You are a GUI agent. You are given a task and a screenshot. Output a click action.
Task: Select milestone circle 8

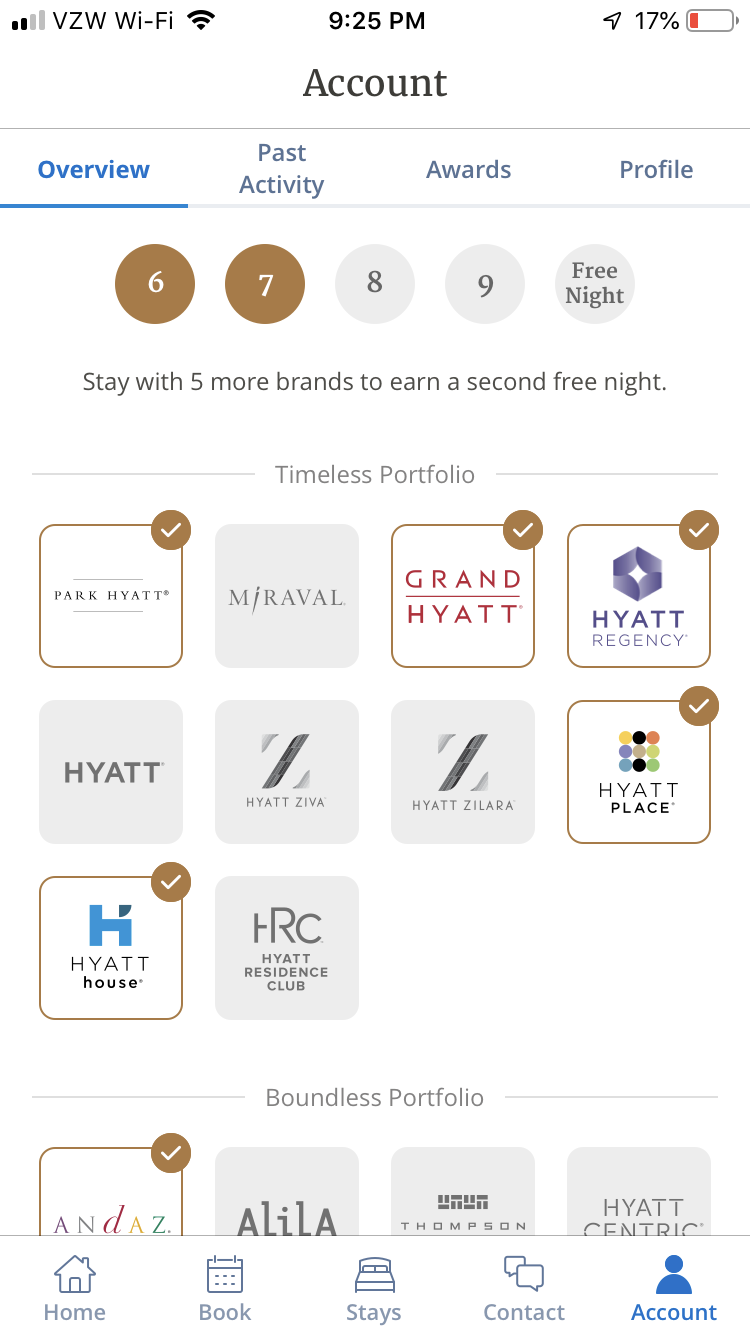coord(375,284)
